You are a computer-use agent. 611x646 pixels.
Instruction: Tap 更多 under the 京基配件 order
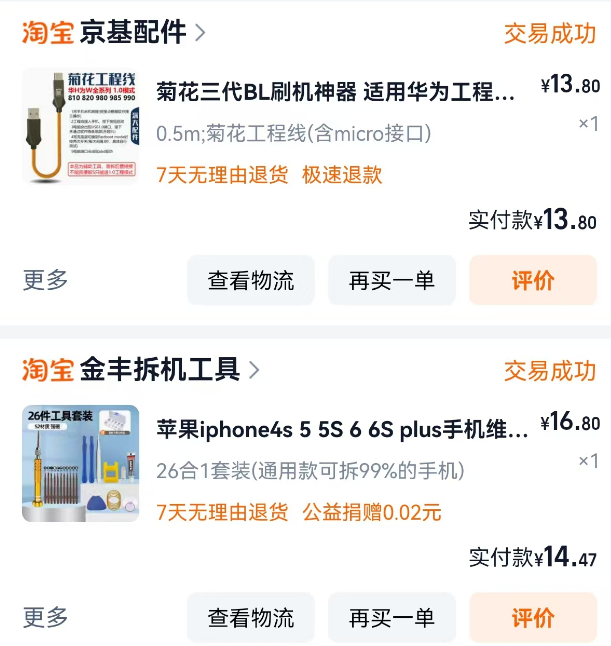[46, 280]
